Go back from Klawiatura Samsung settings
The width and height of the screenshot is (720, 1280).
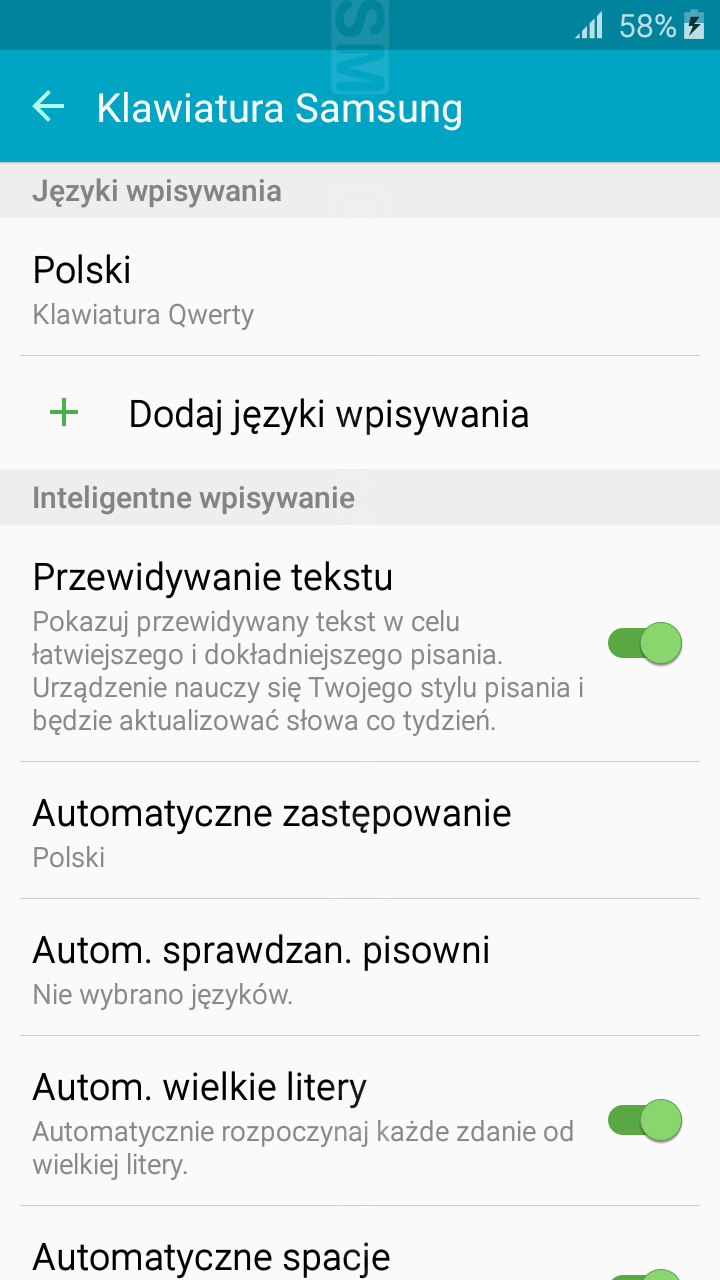[48, 106]
